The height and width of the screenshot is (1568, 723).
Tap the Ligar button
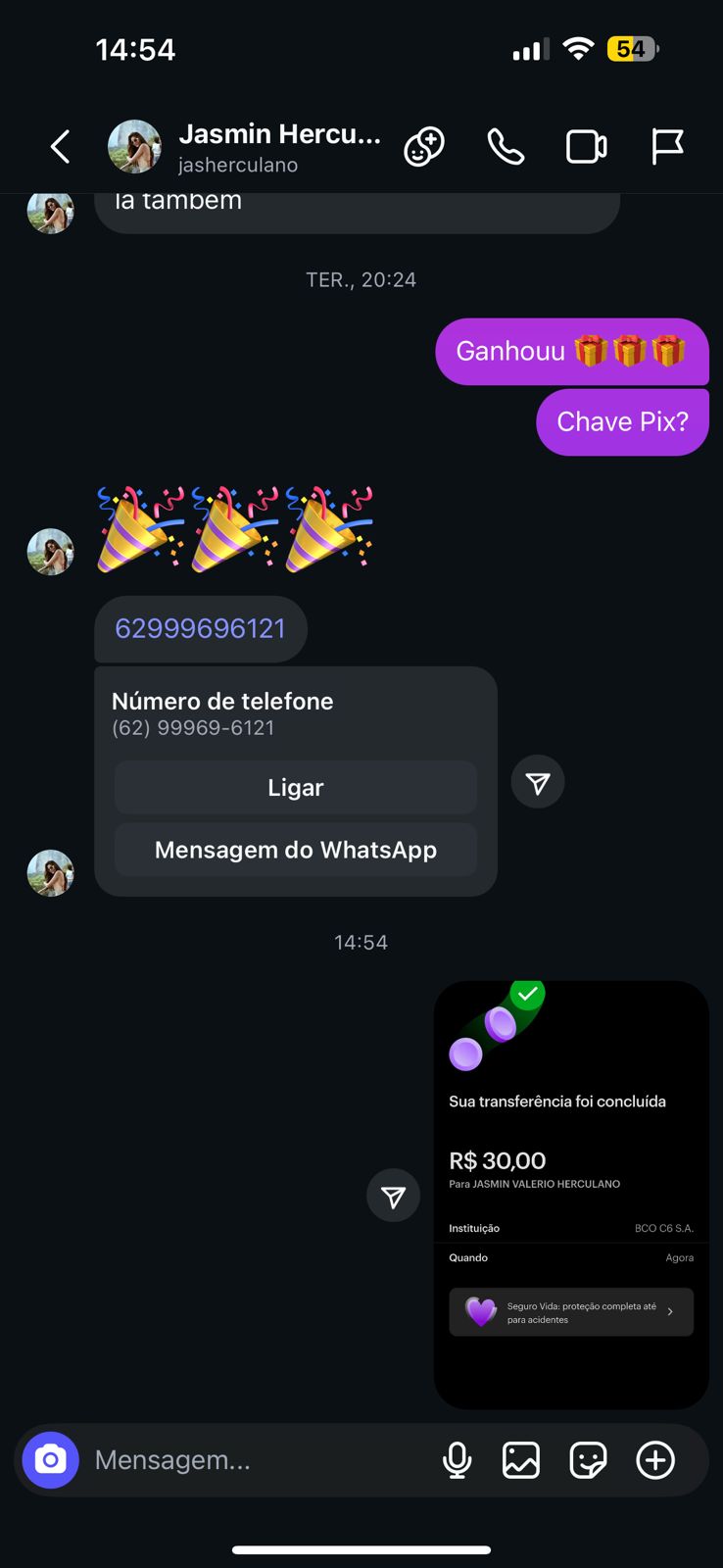click(x=296, y=788)
